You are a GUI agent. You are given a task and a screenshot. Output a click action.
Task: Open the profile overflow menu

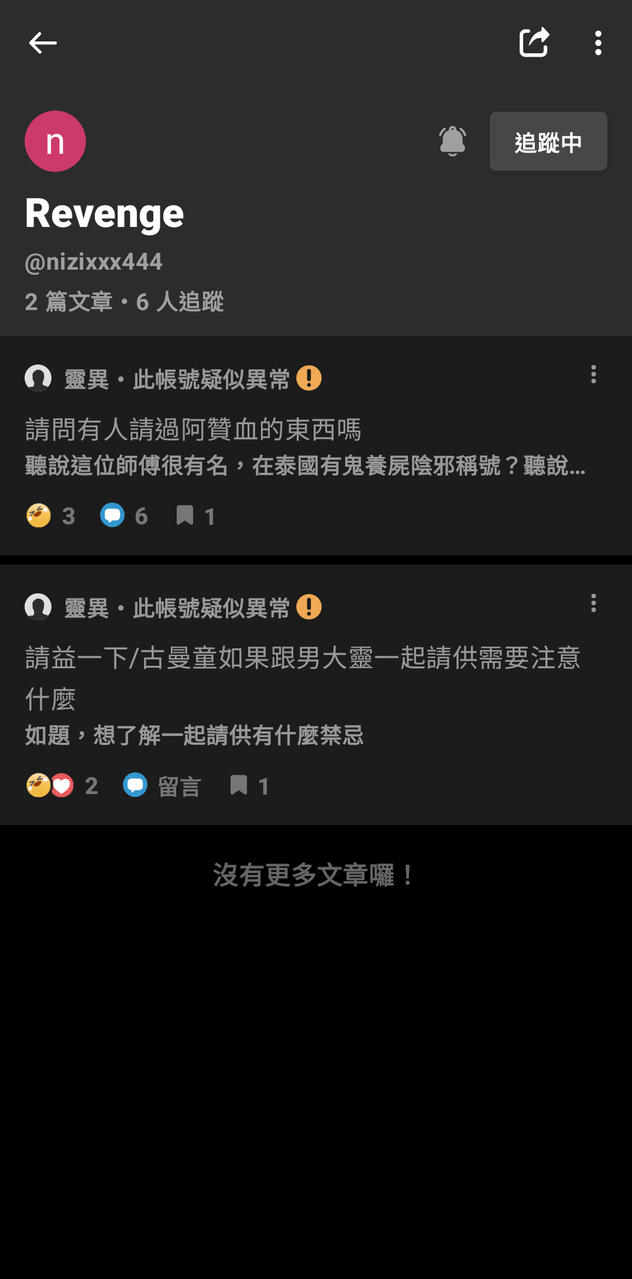tap(598, 43)
